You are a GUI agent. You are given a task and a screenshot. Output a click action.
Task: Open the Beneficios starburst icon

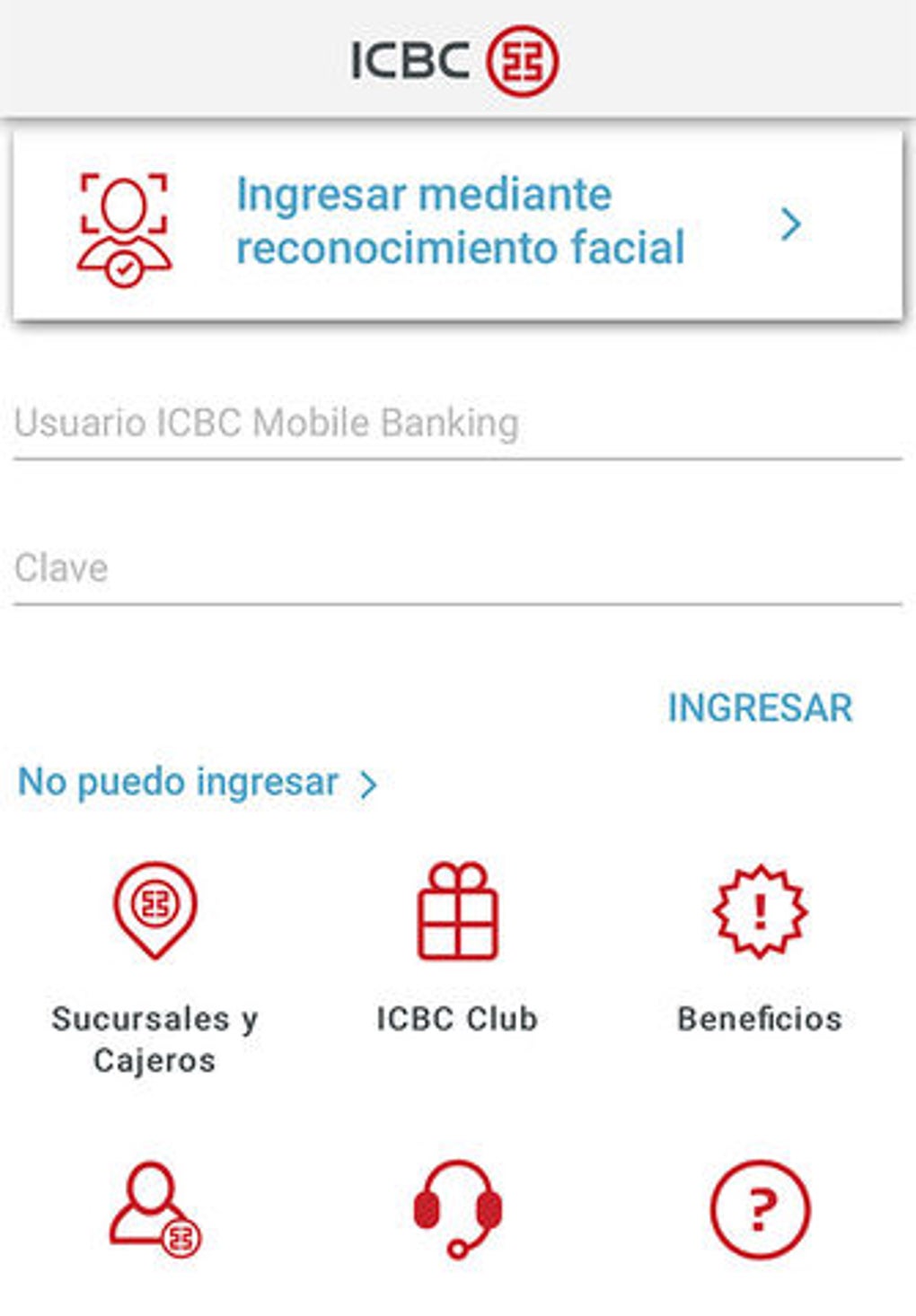tap(760, 914)
